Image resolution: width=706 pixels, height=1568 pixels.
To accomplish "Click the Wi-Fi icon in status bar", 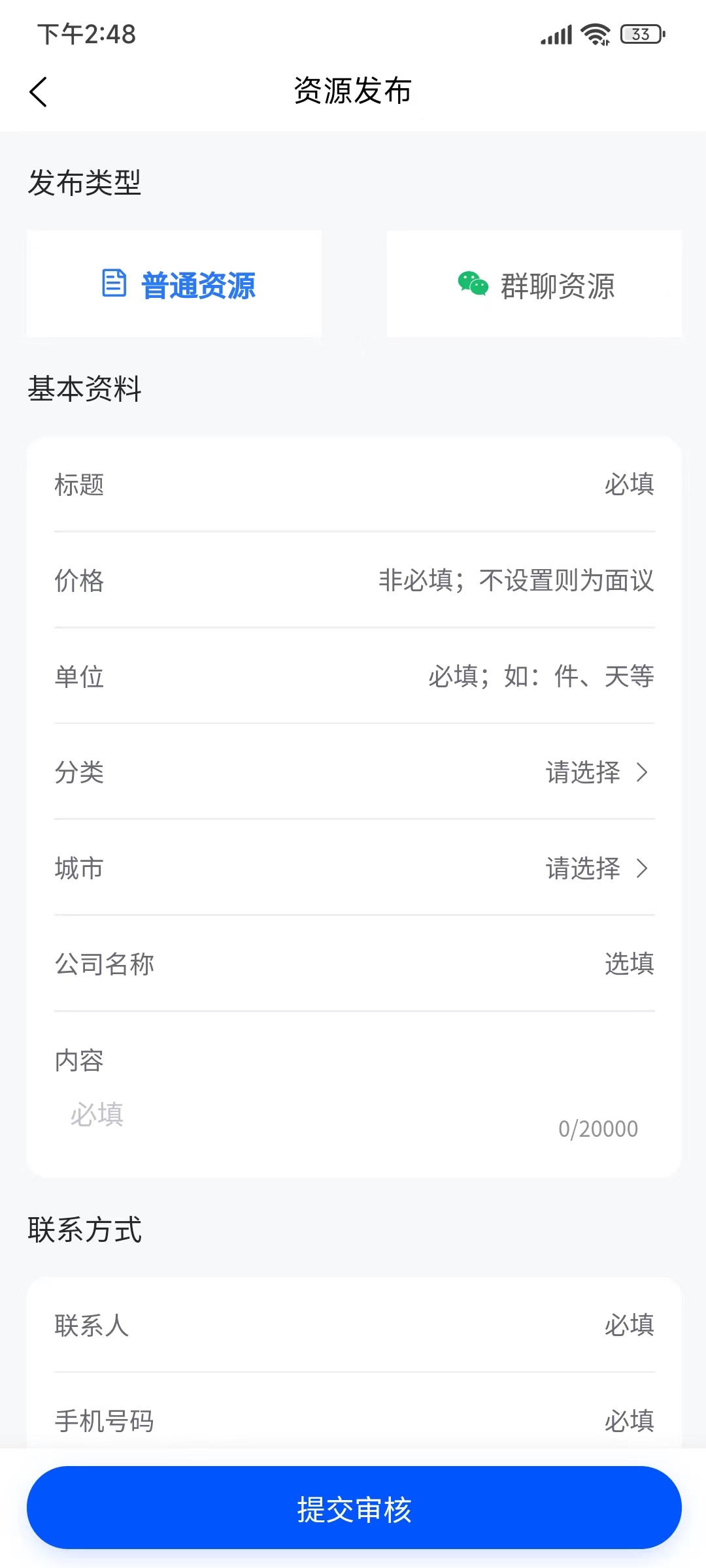I will [x=594, y=34].
